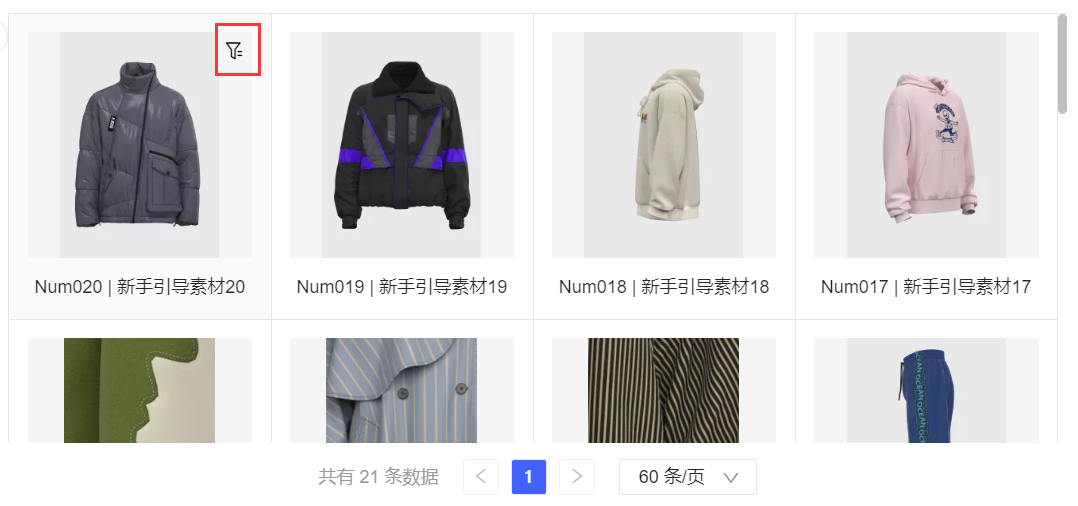The image size is (1078, 506).
Task: Open the blue track pants tile
Action: (926, 390)
